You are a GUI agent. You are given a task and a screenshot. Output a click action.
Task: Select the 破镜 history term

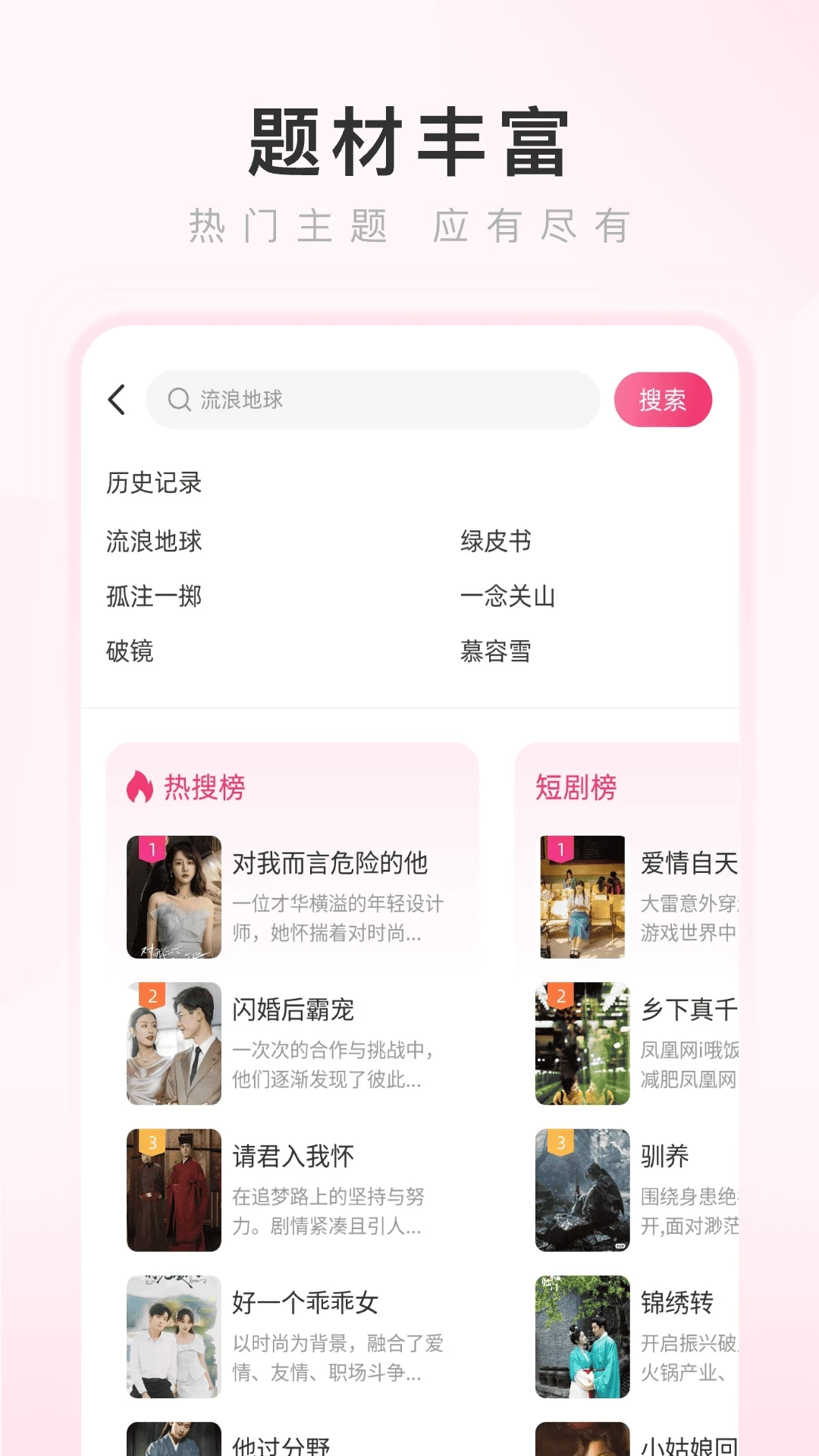click(130, 651)
